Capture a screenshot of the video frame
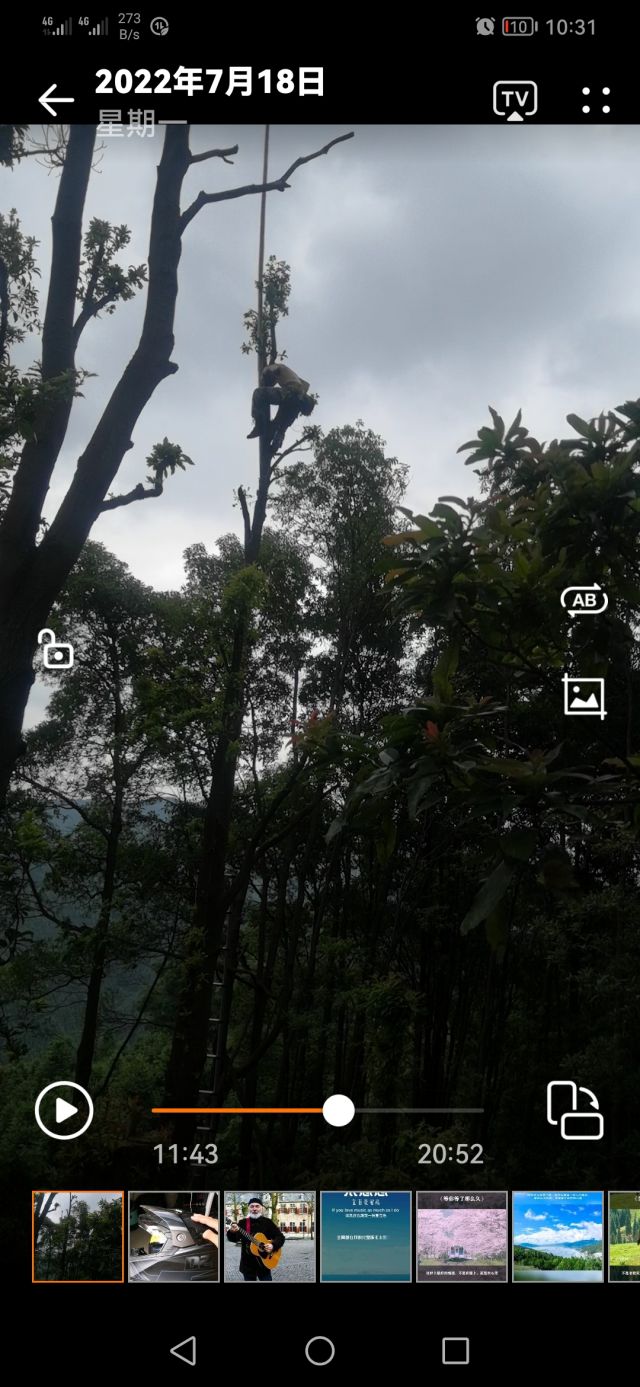 click(x=584, y=696)
